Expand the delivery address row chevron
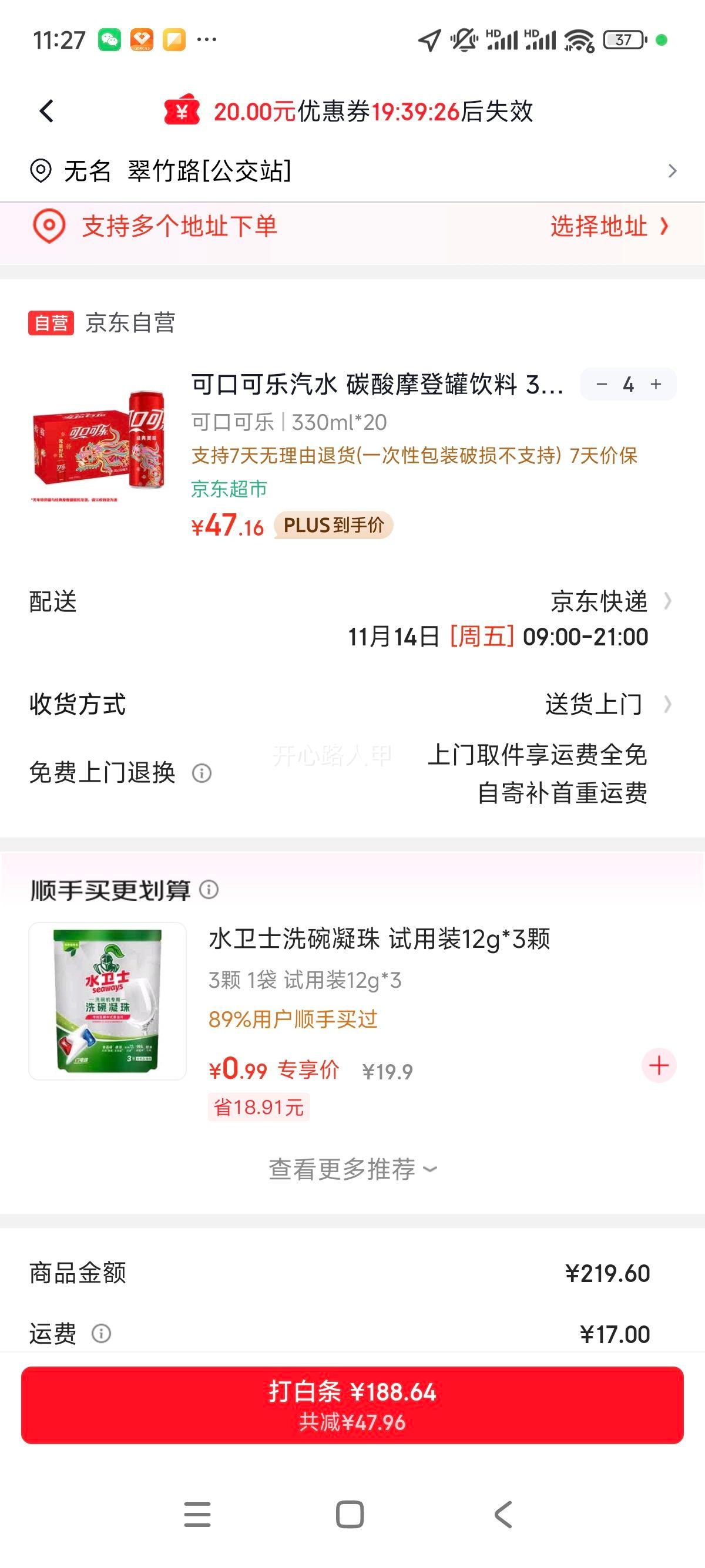 [672, 171]
